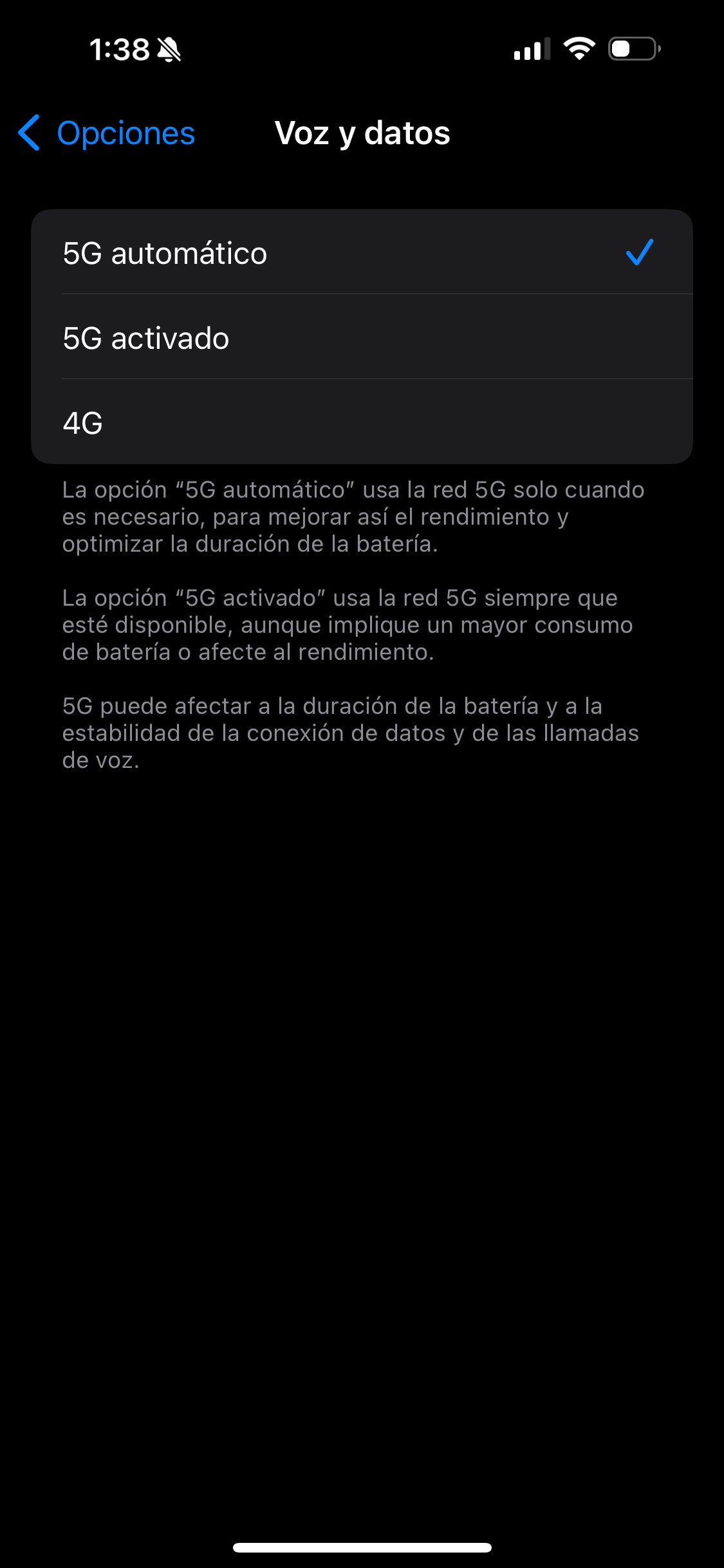Screen dimensions: 724x1568
Task: Tap the home indicator bar
Action: [362, 1548]
